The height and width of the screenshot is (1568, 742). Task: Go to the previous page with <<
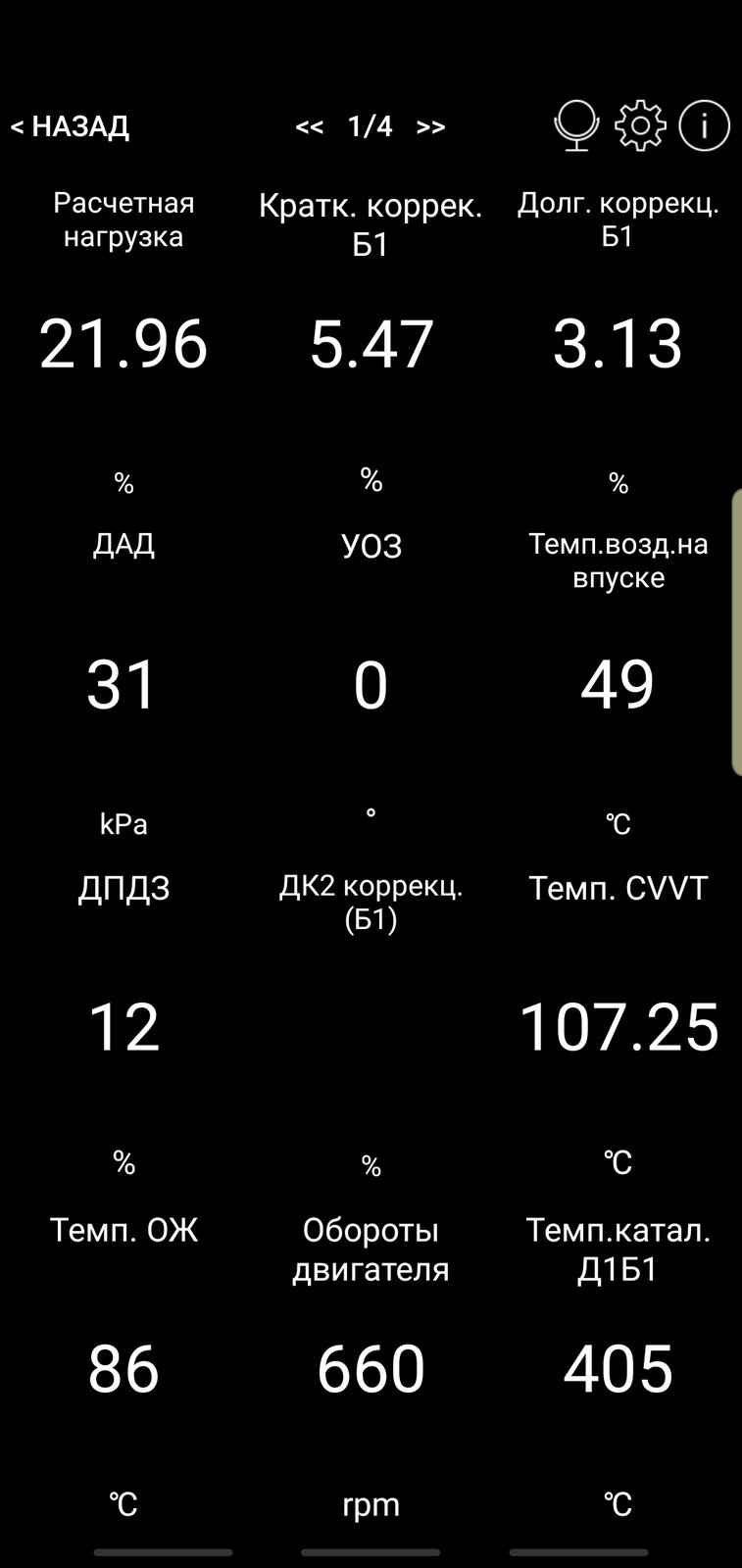310,127
